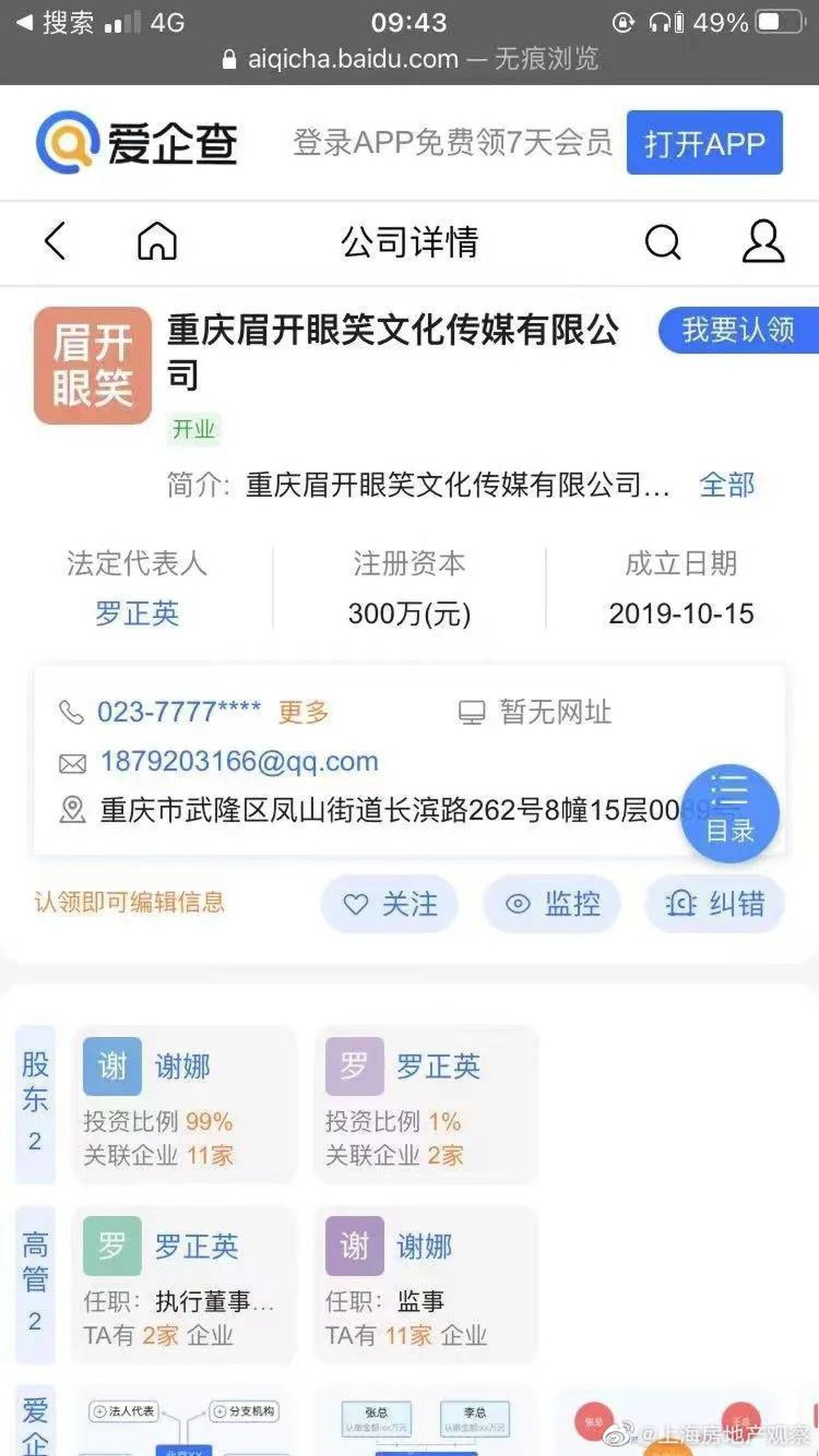The height and width of the screenshot is (1456, 819).
Task: Call the phone number 023-7777****
Action: tap(178, 712)
